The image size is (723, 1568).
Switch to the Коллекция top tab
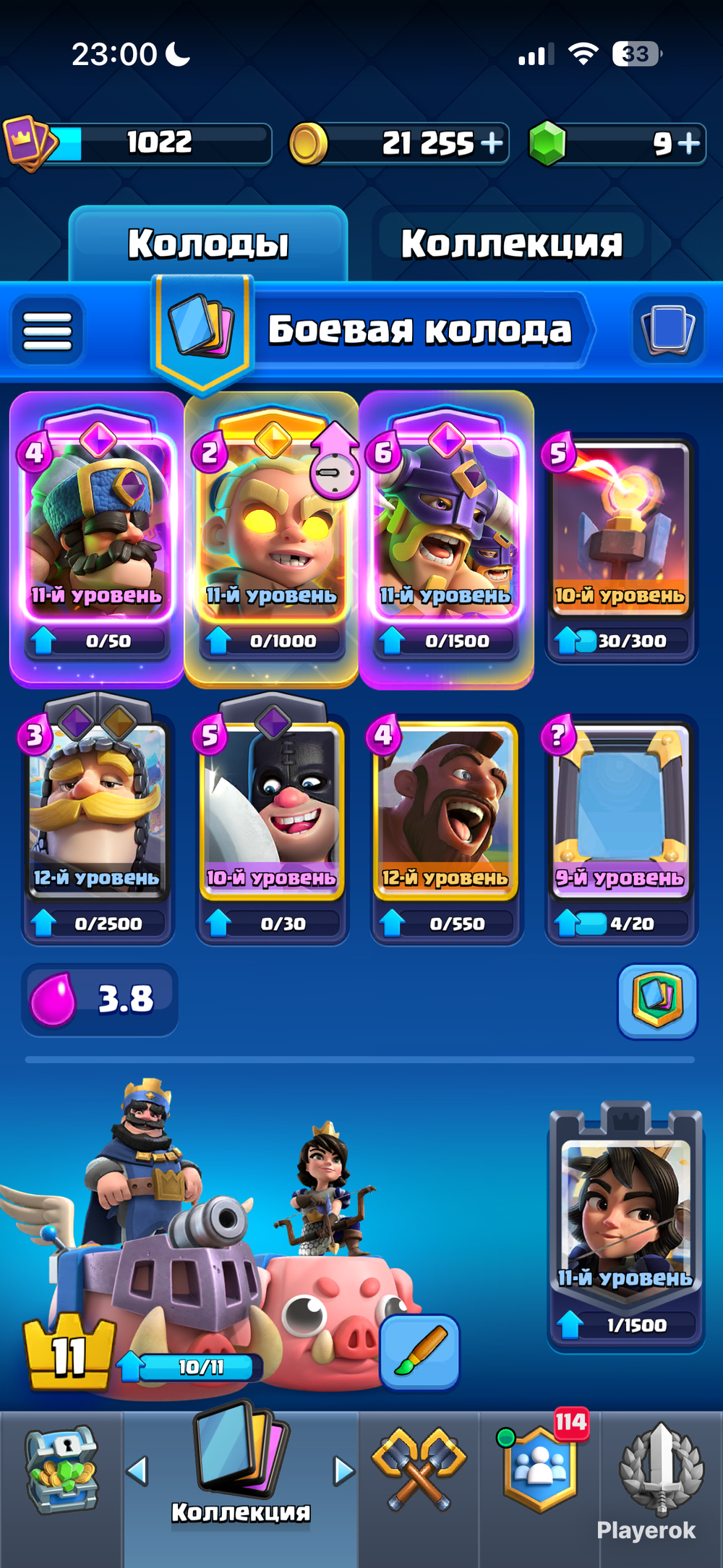point(511,244)
